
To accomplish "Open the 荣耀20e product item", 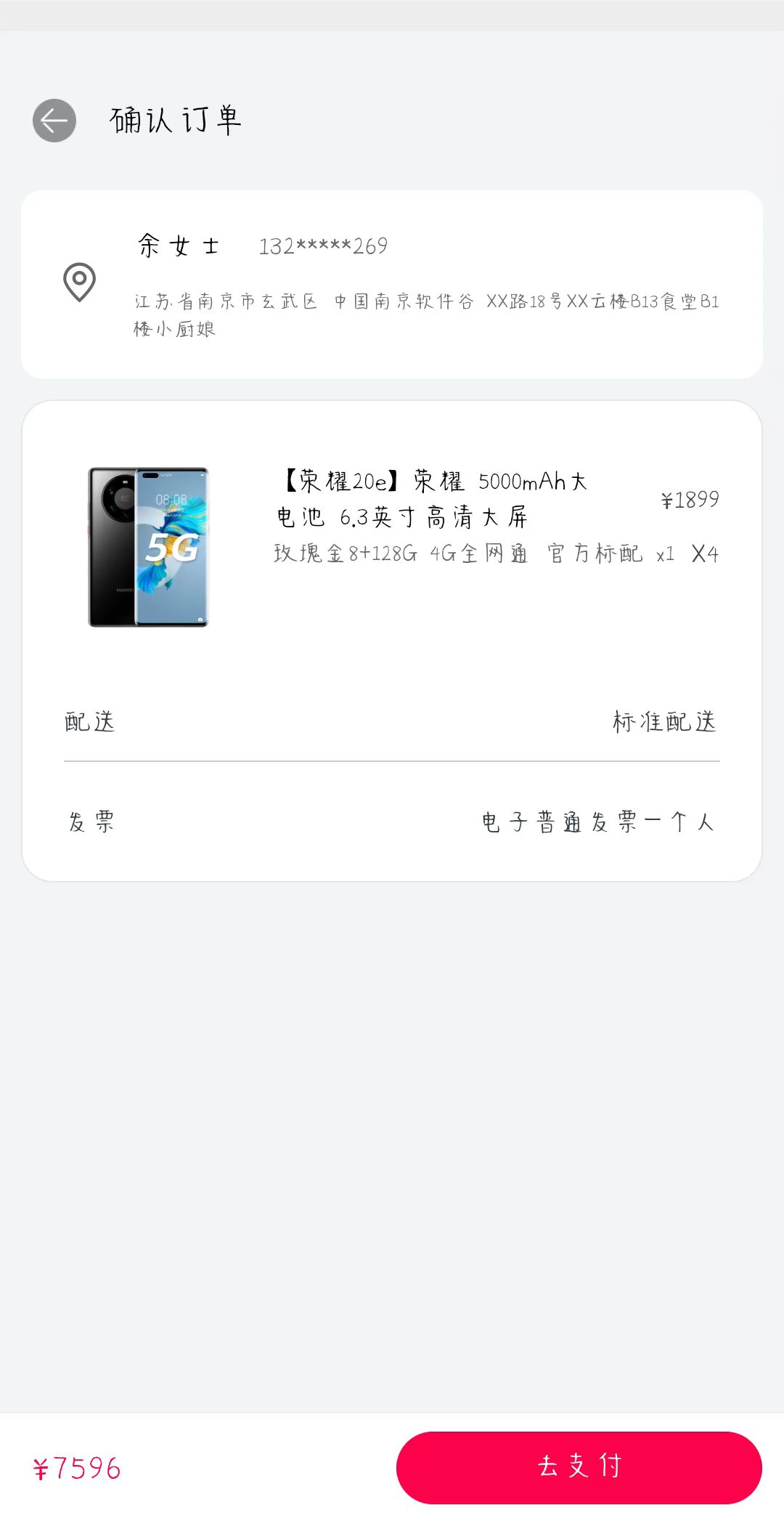I will [x=392, y=546].
